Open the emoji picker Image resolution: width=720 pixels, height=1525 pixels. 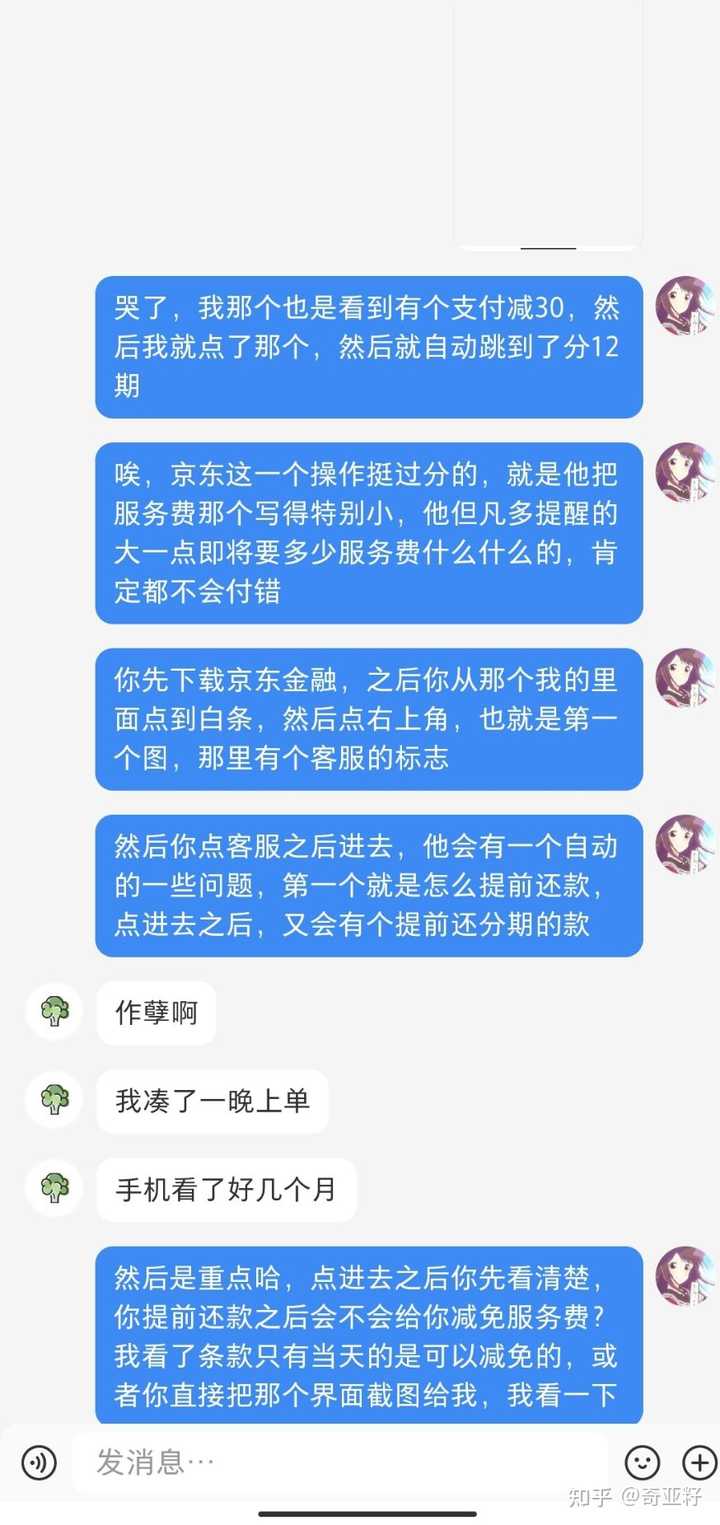click(642, 1462)
